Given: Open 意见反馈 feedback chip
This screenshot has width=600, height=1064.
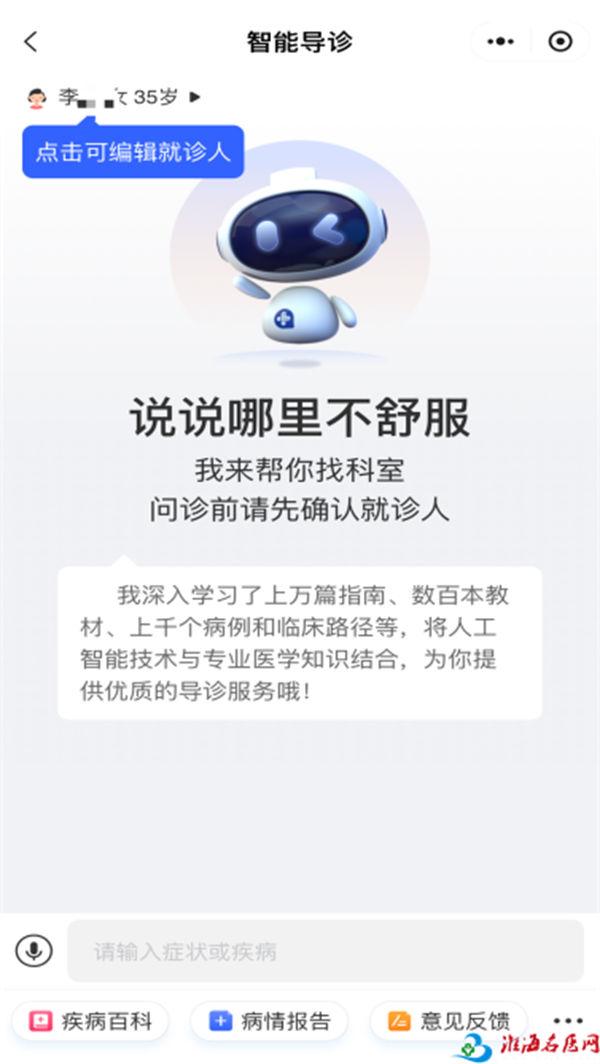Looking at the screenshot, I should pos(449,1021).
